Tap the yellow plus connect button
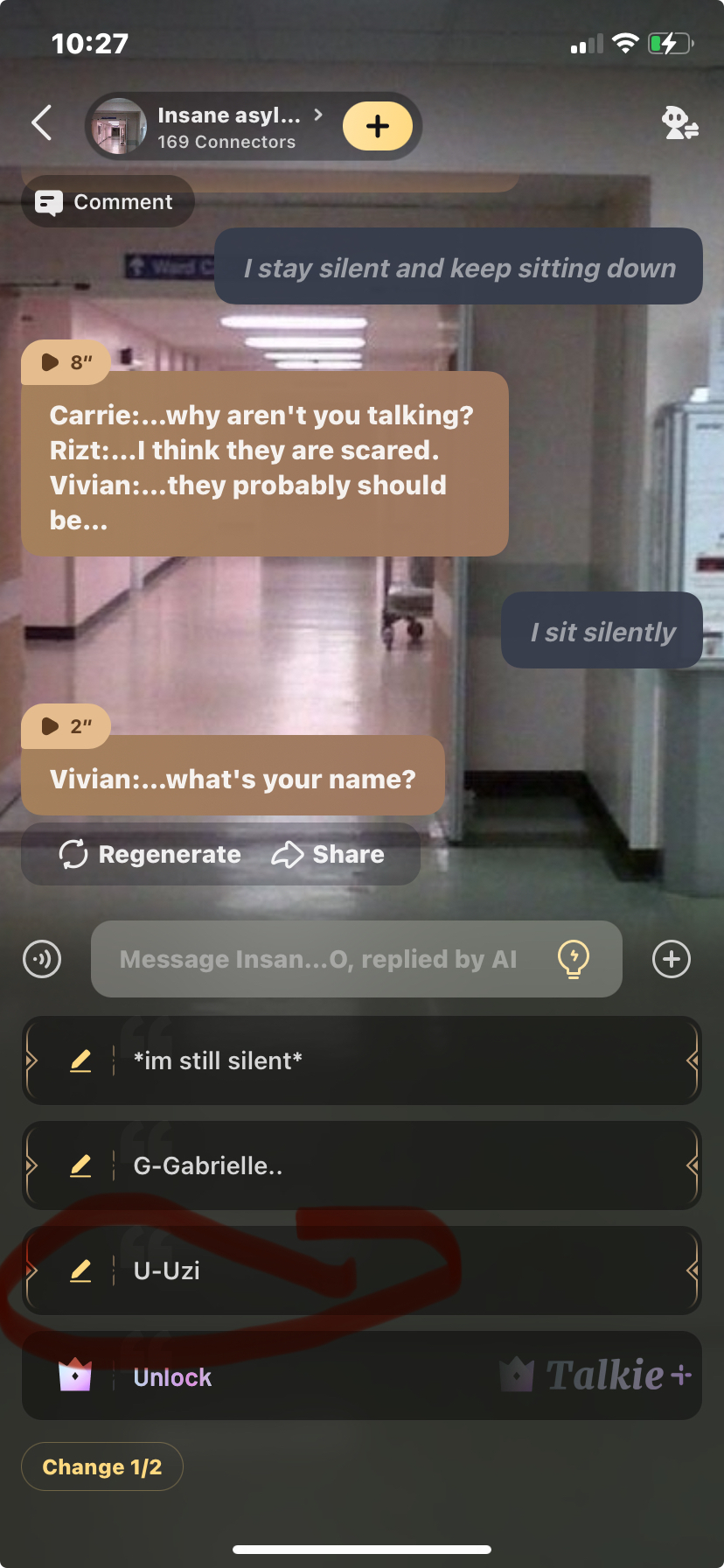This screenshot has height=1568, width=724. [x=377, y=126]
